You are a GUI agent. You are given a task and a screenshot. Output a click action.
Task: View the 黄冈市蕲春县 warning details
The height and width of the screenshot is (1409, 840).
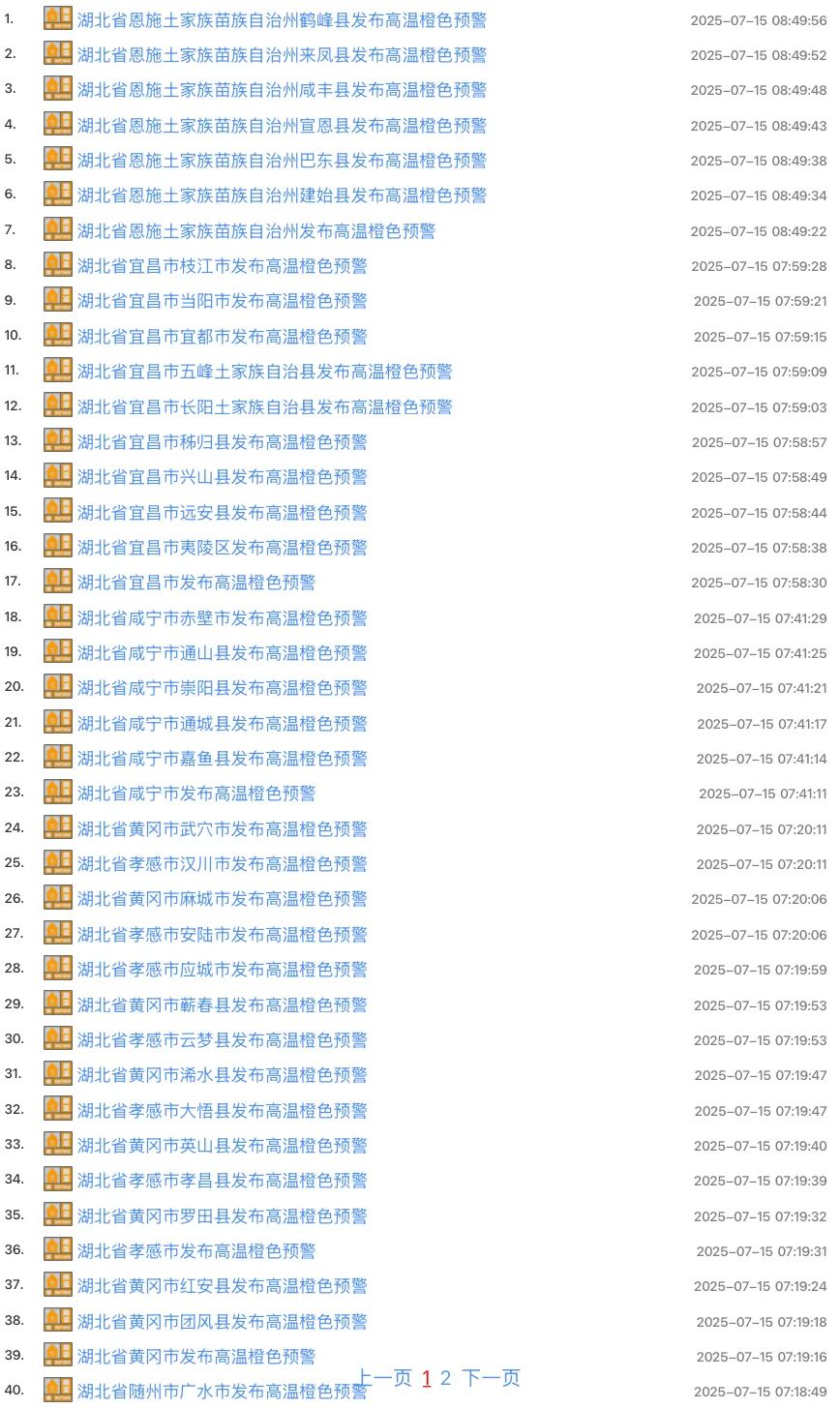tap(222, 1004)
